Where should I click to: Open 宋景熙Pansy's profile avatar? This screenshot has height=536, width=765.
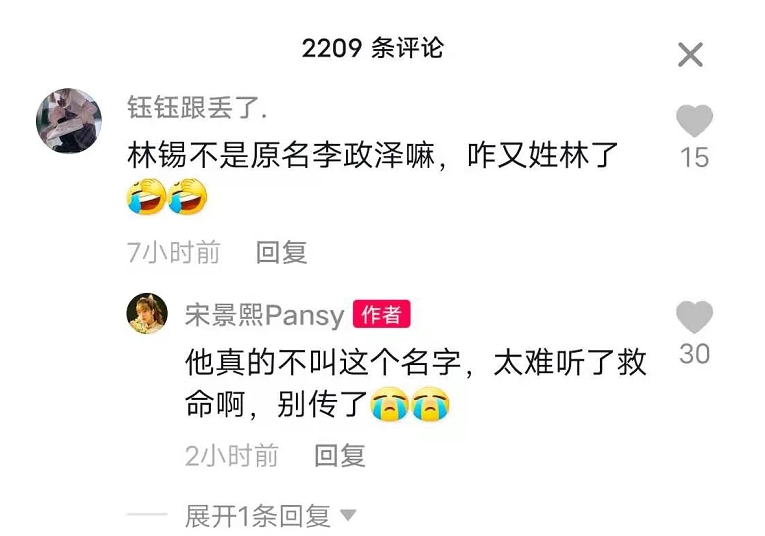pos(146,314)
